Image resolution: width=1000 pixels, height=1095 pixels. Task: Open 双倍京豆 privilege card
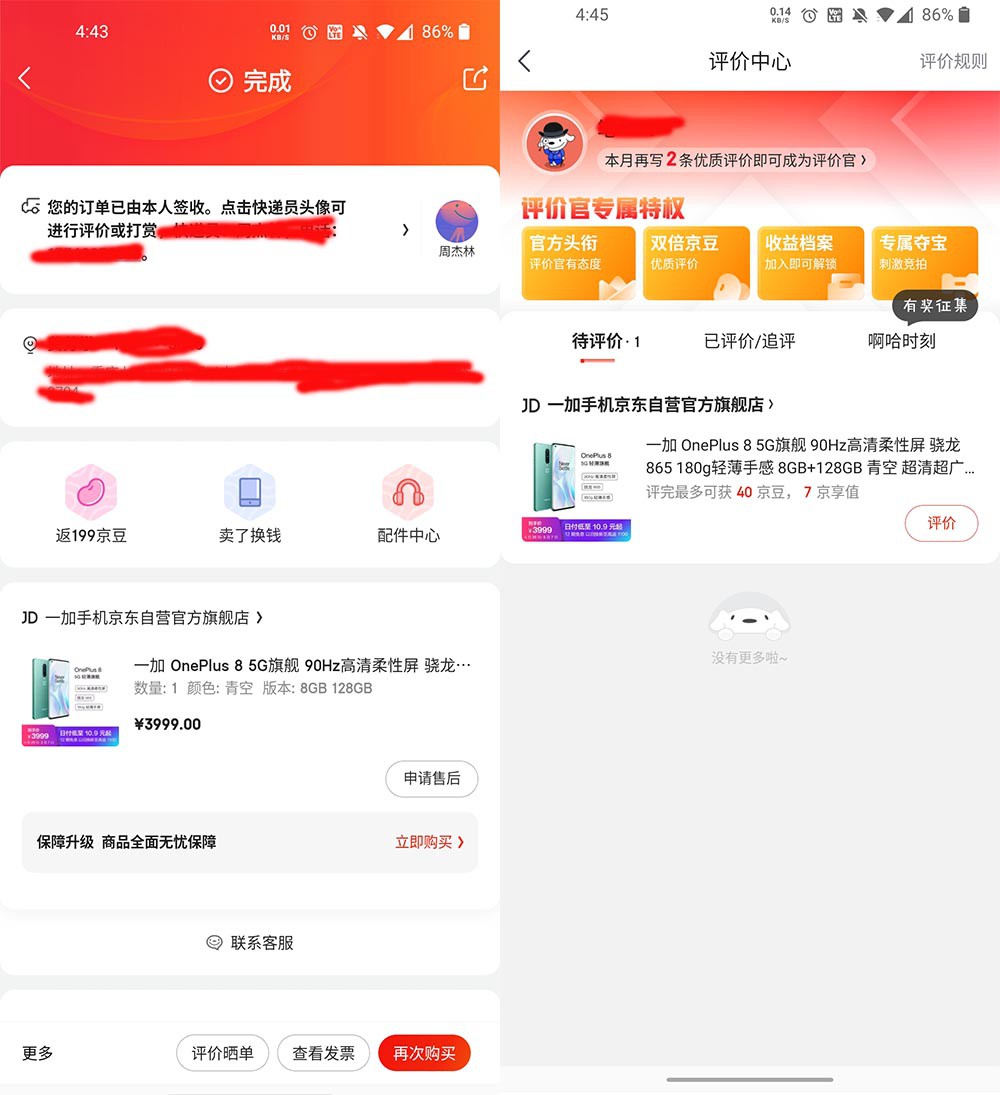click(x=693, y=263)
